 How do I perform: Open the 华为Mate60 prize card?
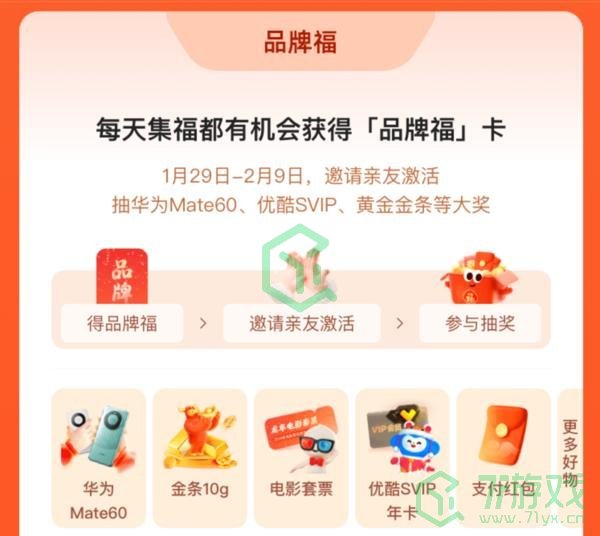(x=99, y=458)
